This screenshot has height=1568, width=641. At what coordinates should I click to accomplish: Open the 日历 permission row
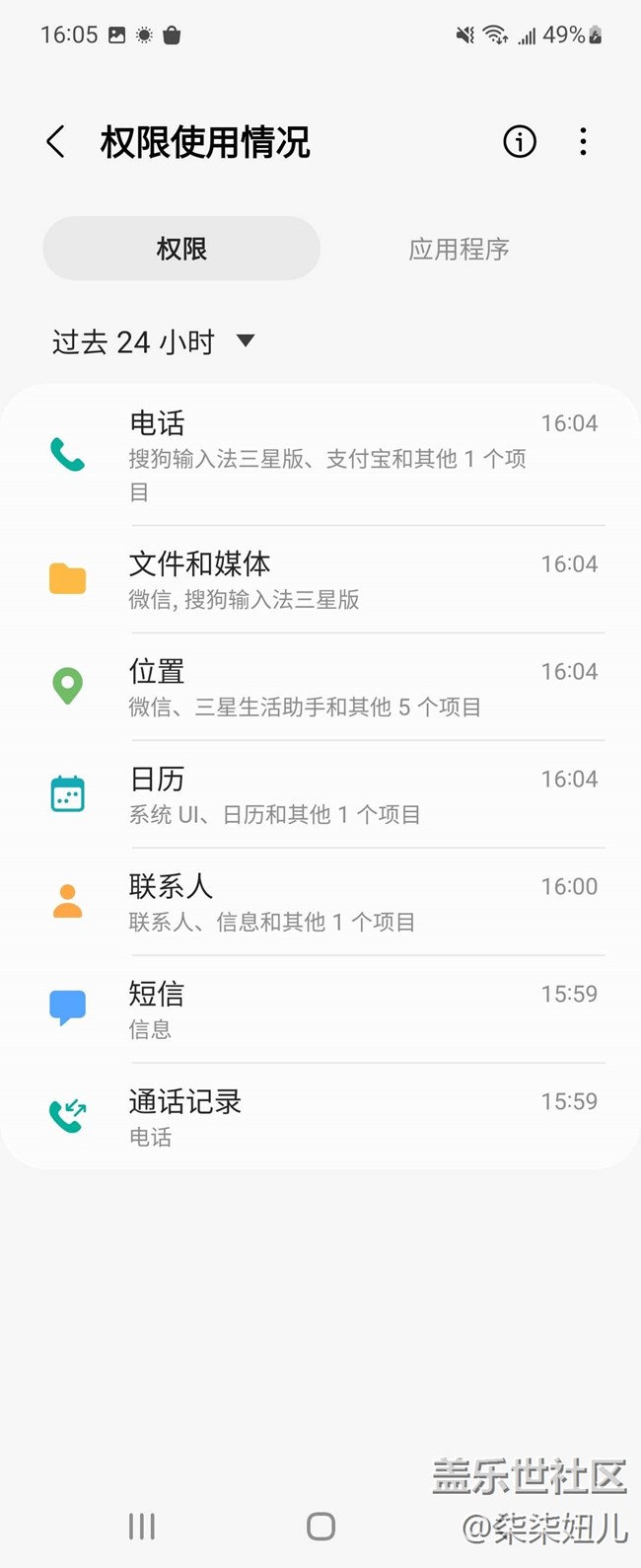tap(320, 794)
